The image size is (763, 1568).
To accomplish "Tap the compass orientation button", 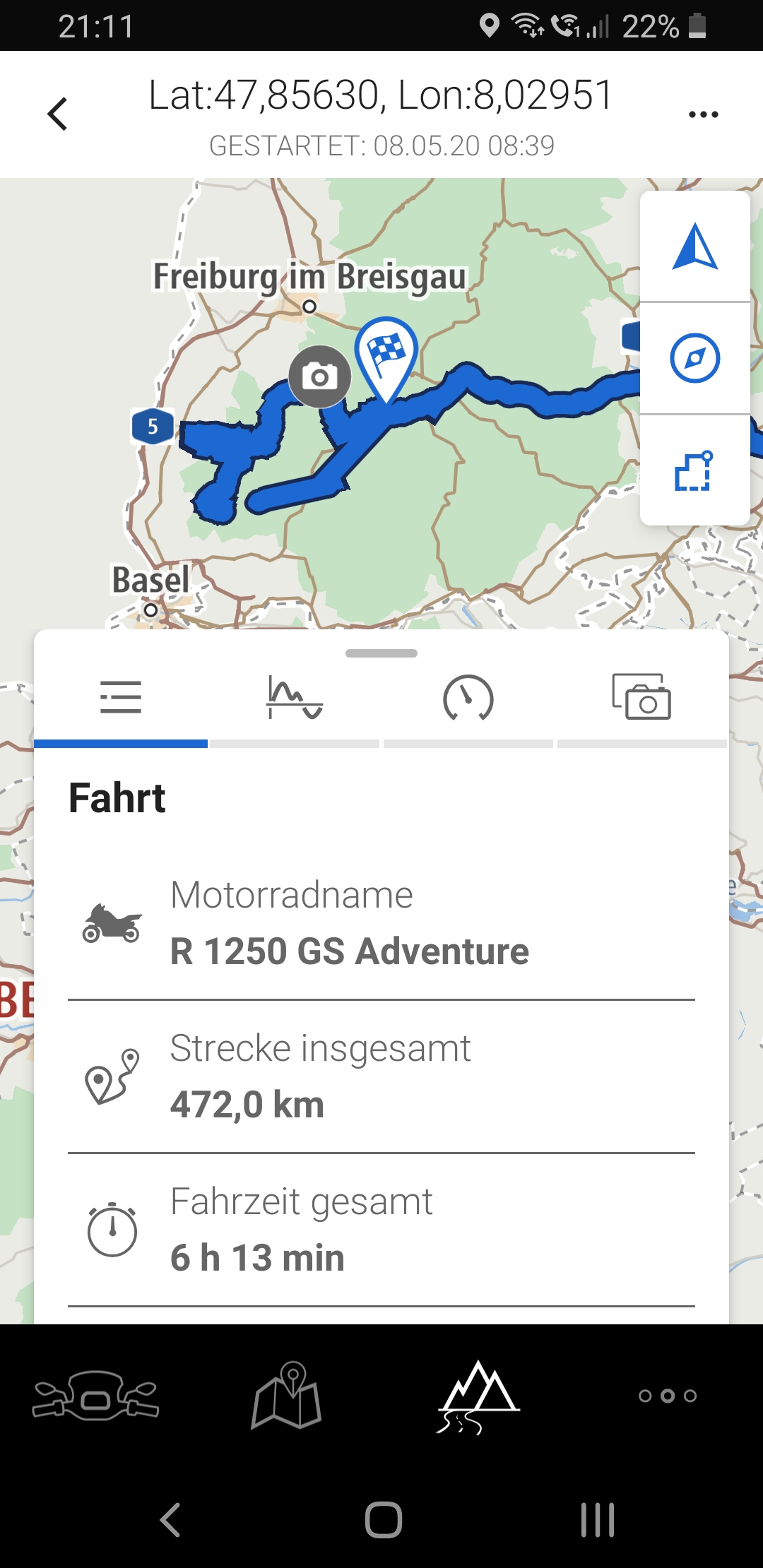I will 695,358.
